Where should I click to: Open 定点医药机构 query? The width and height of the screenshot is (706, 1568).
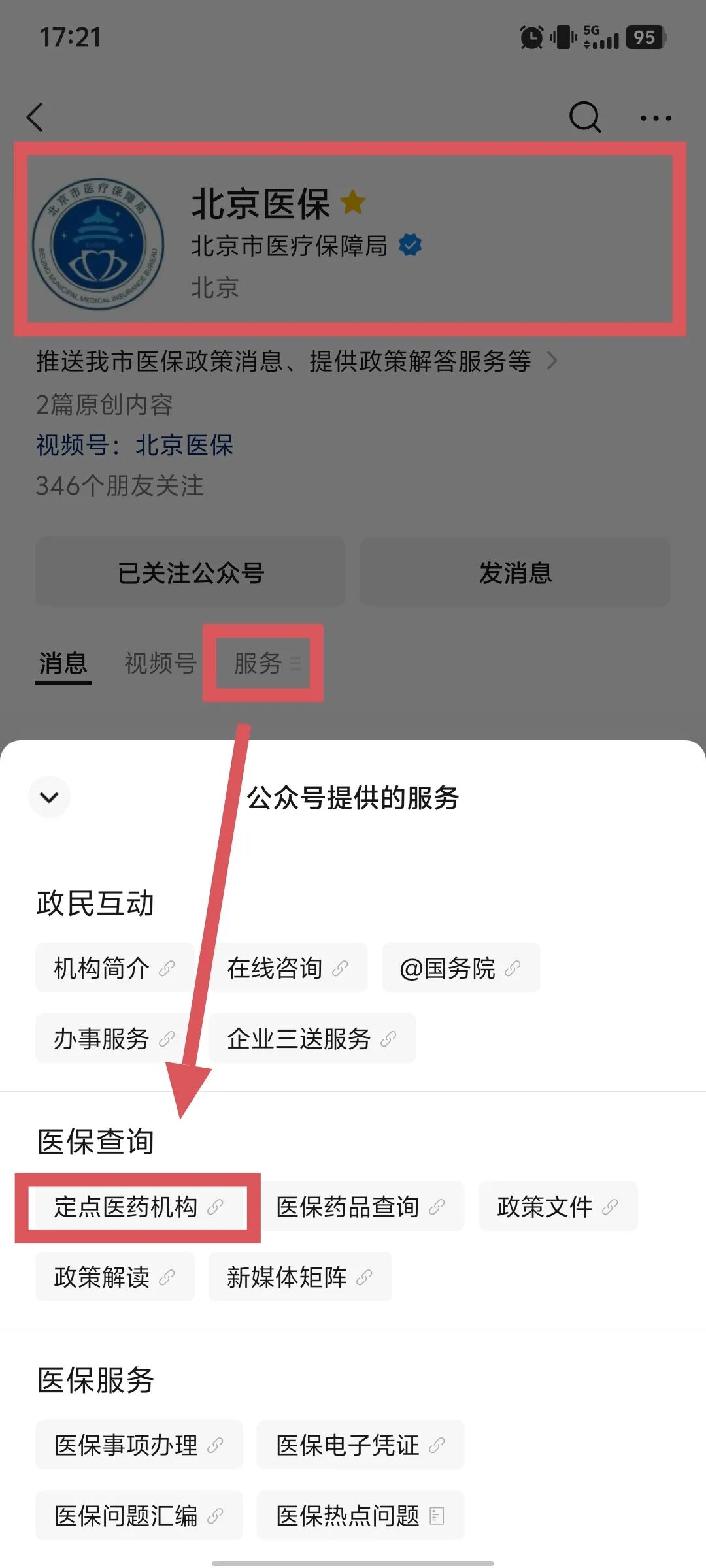[x=139, y=1207]
